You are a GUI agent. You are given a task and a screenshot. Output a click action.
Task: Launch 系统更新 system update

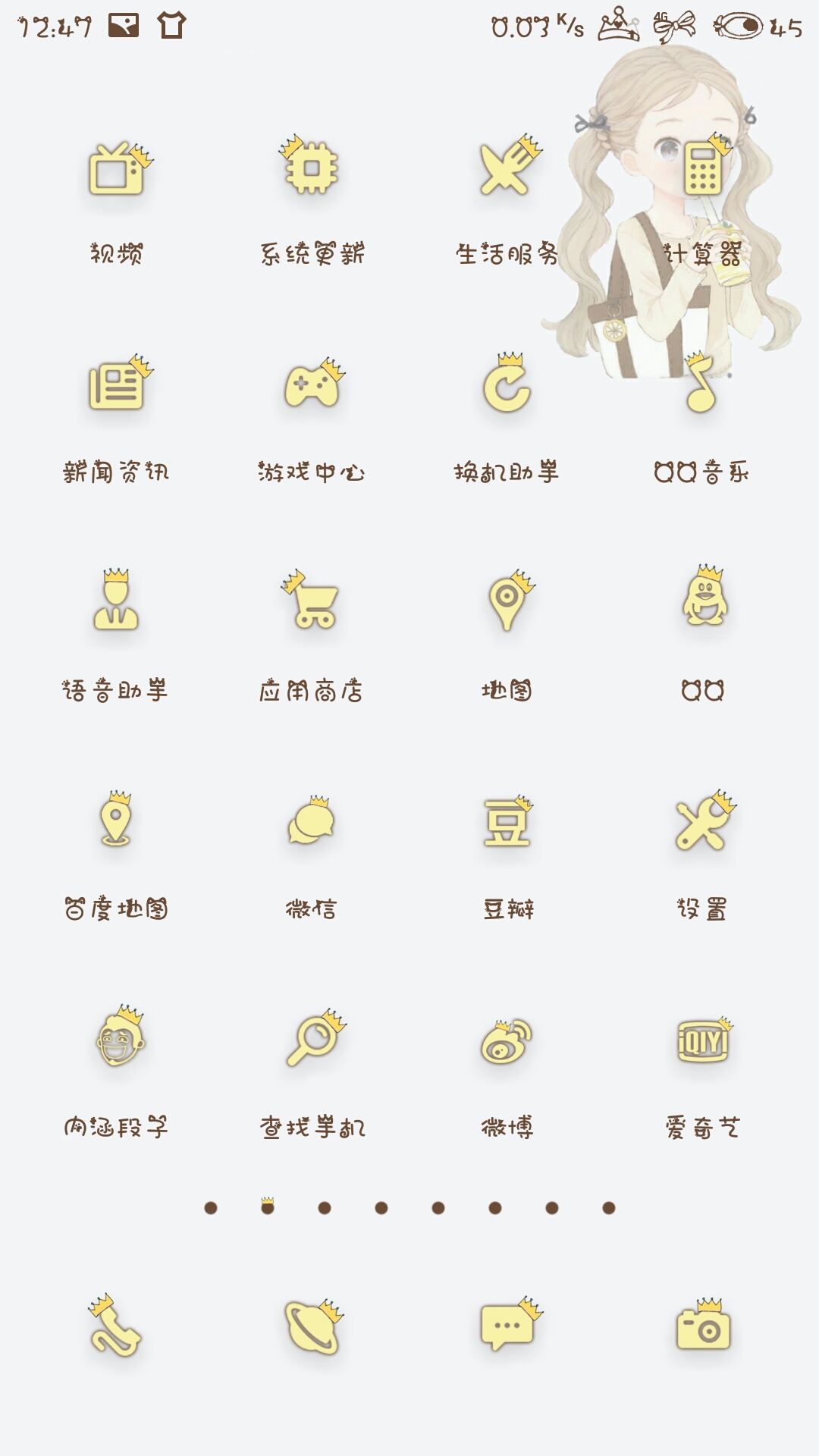tap(311, 168)
